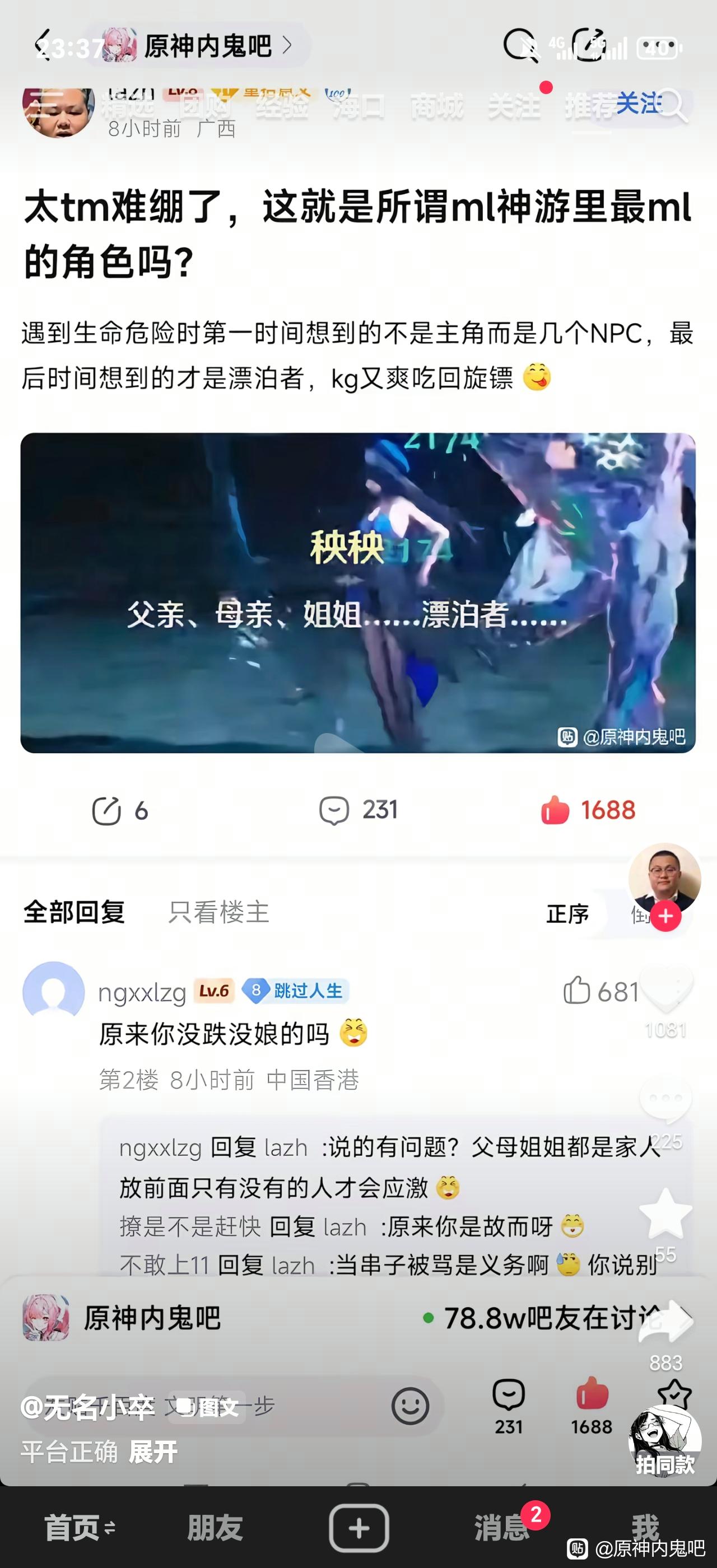
Task: Open the 我 profile tab
Action: pos(645,1528)
